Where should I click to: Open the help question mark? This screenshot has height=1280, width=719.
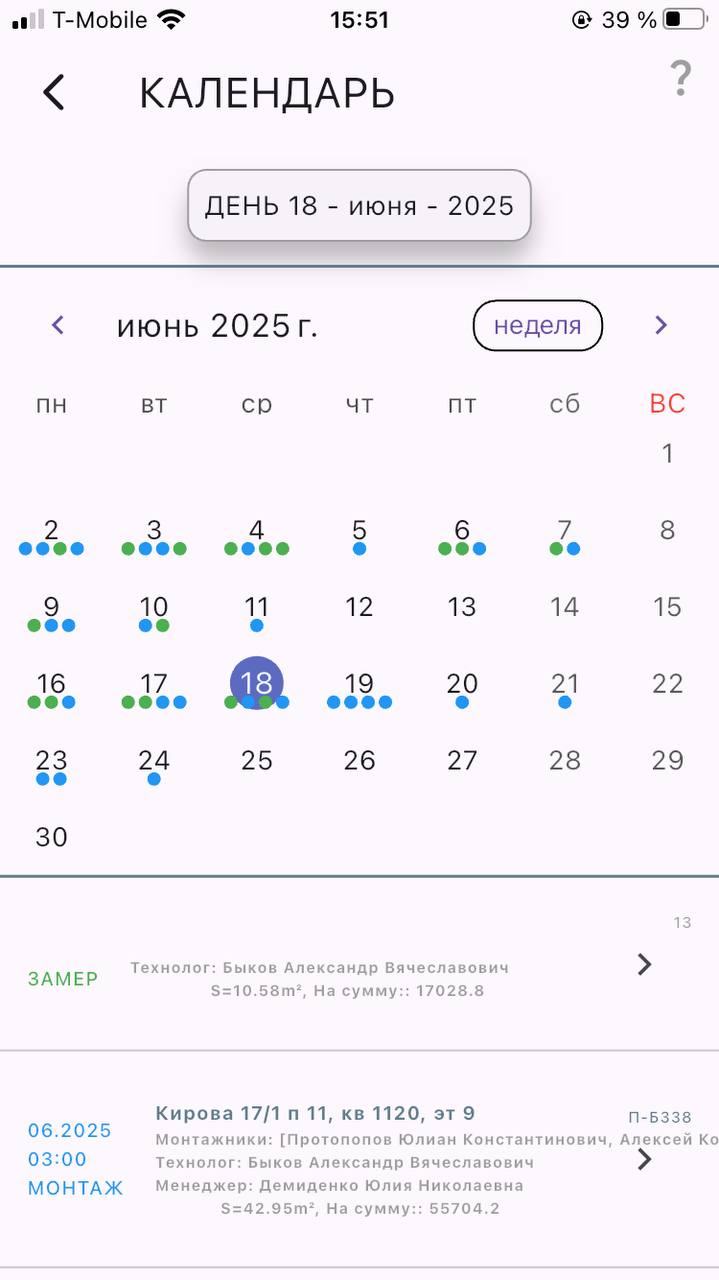pos(680,77)
